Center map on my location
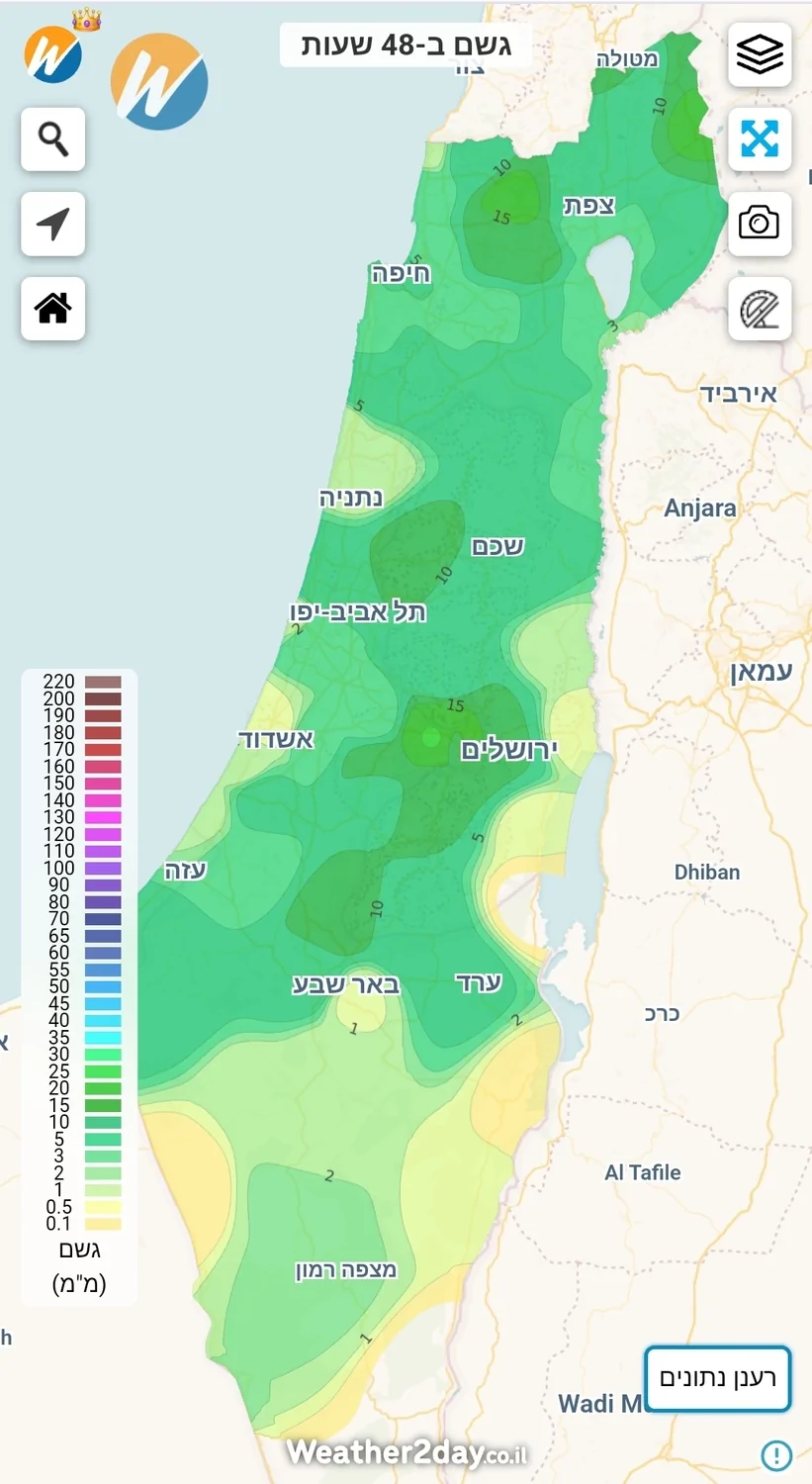The image size is (812, 1484). (x=53, y=225)
